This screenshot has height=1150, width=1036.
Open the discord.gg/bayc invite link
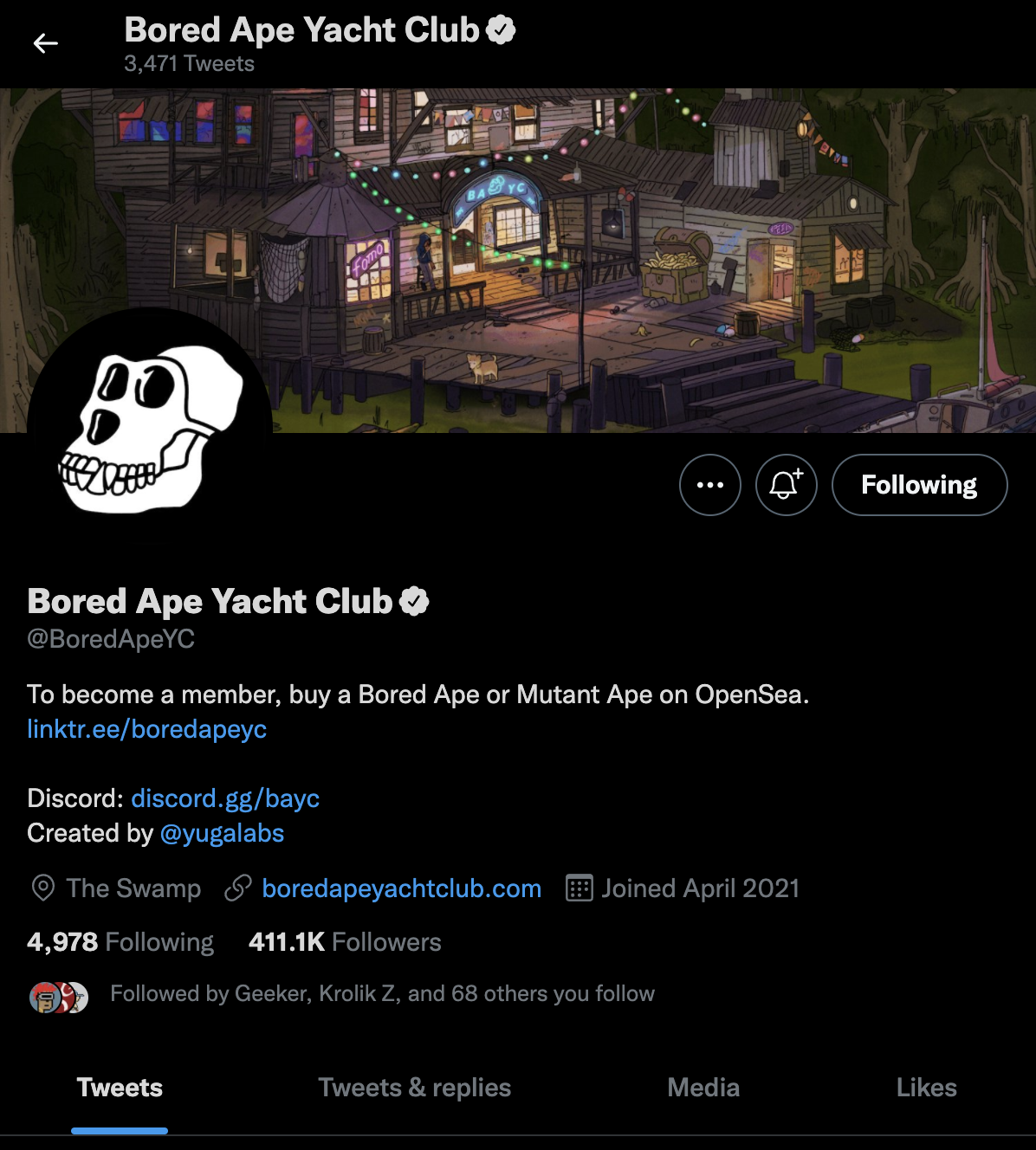[x=225, y=798]
